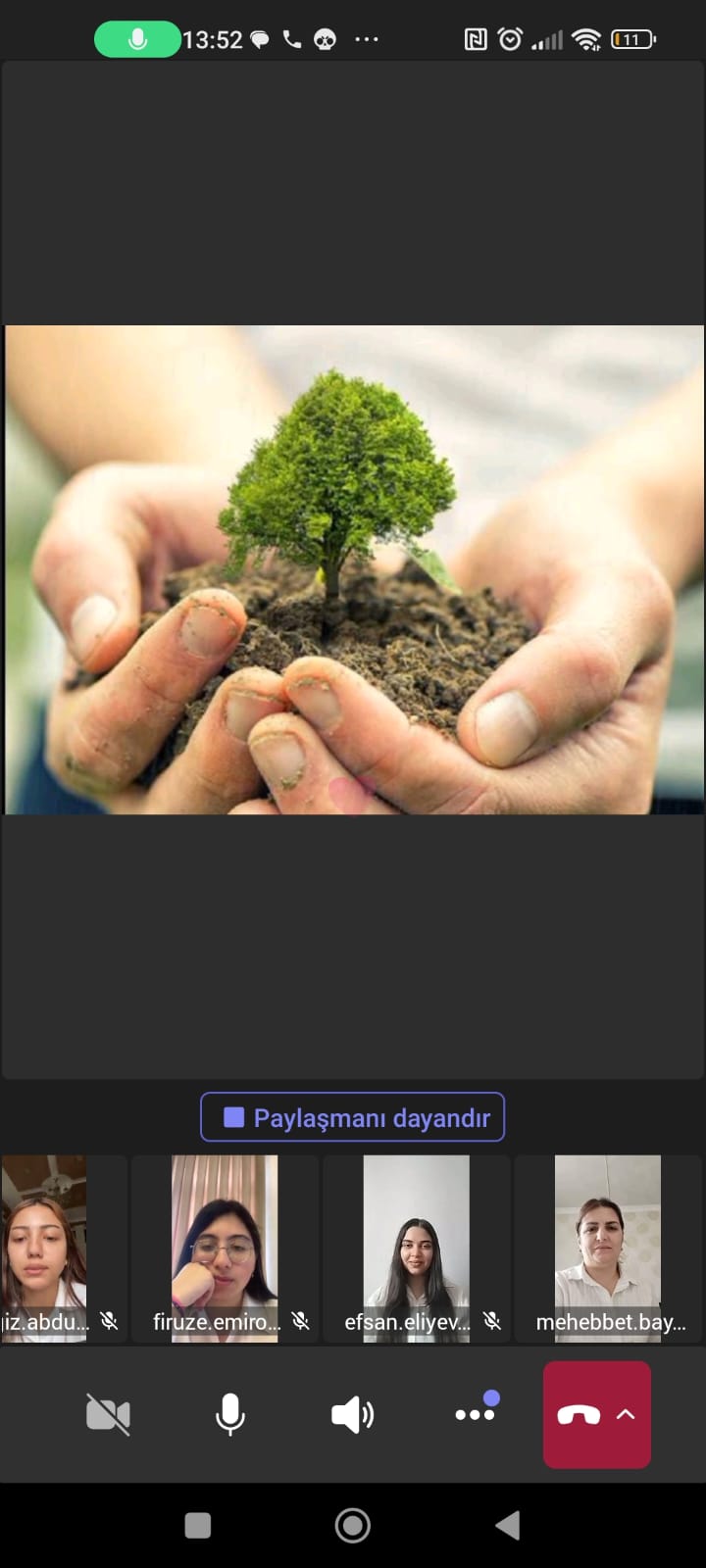Screen dimensions: 706x1568
Task: Select efsan.eliyev participant video tile
Action: click(x=416, y=1249)
